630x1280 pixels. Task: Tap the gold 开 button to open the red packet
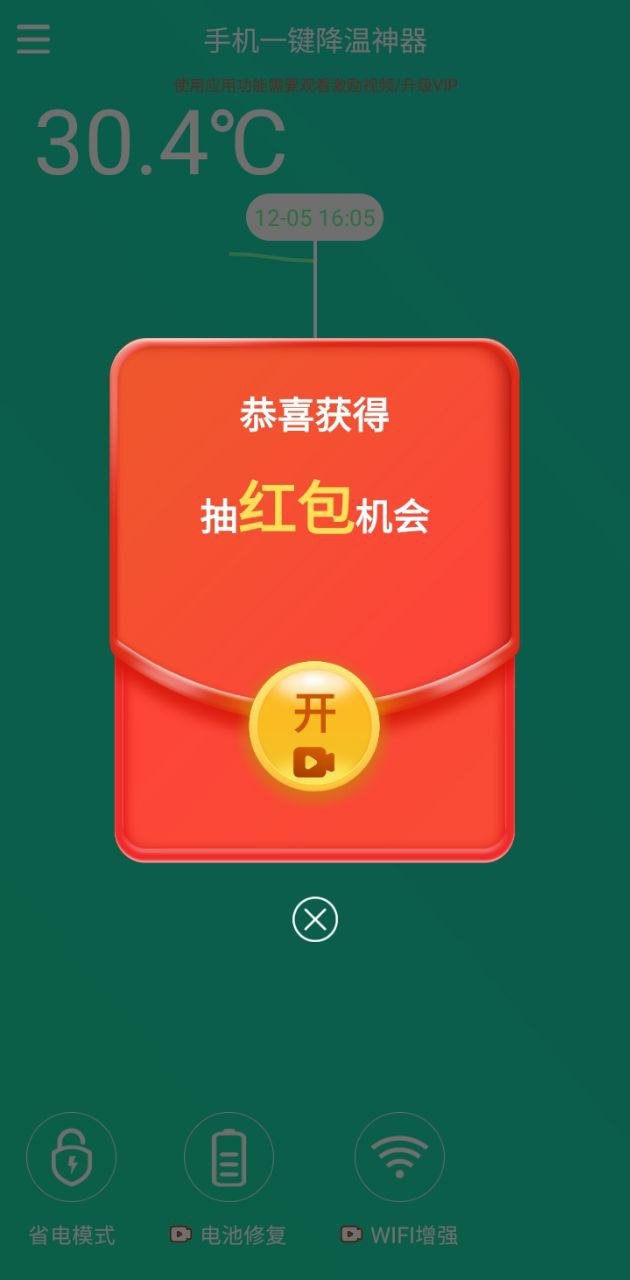coord(314,725)
